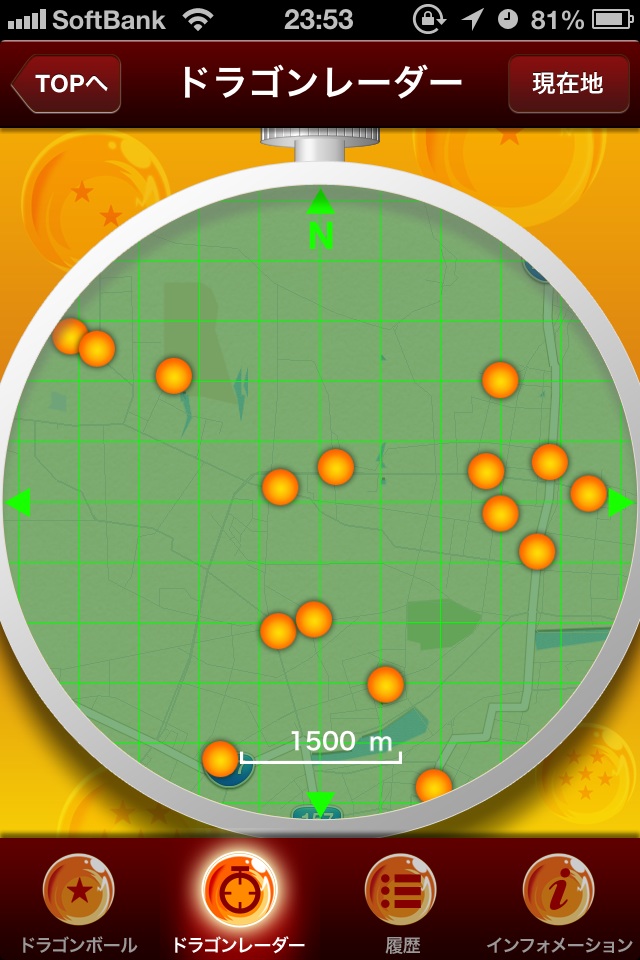Tap the green right arrow on radar
Screen dimensions: 640x960
[x=621, y=502]
